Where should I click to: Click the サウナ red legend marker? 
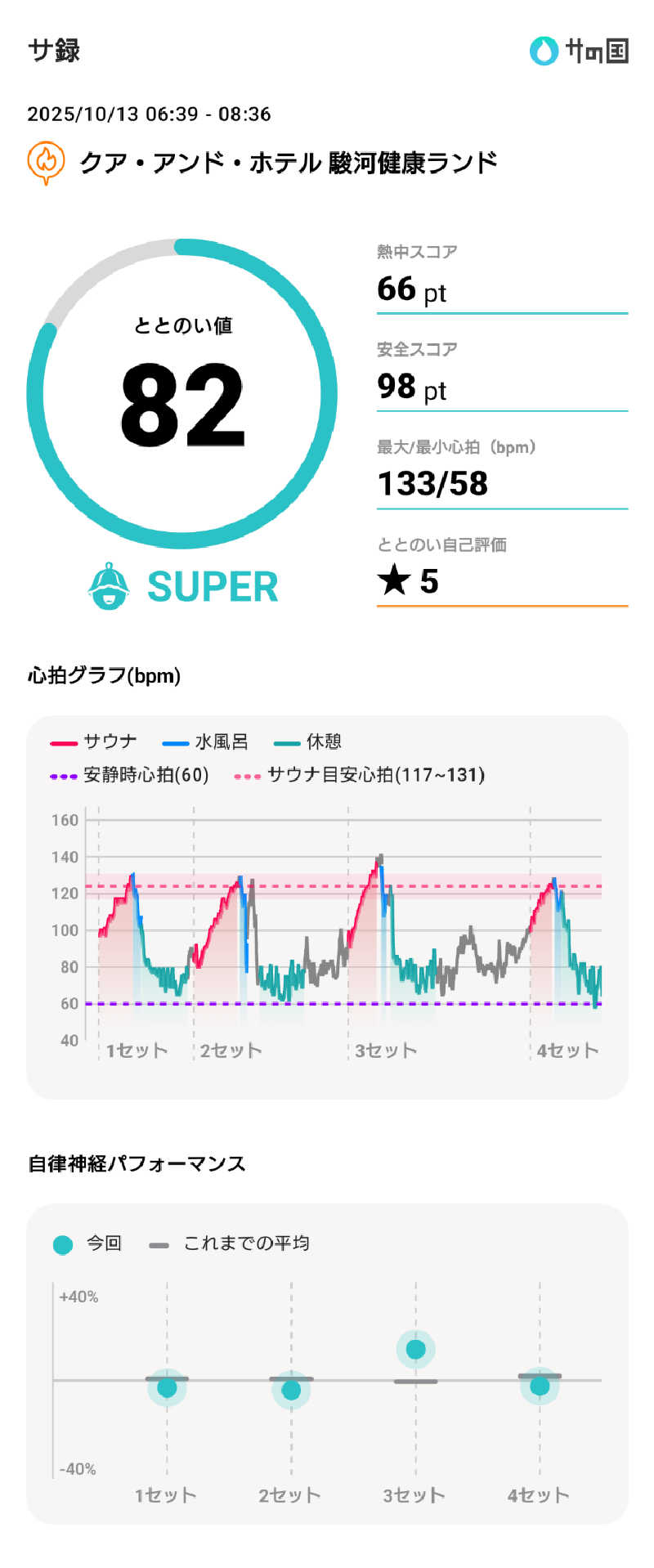63,741
